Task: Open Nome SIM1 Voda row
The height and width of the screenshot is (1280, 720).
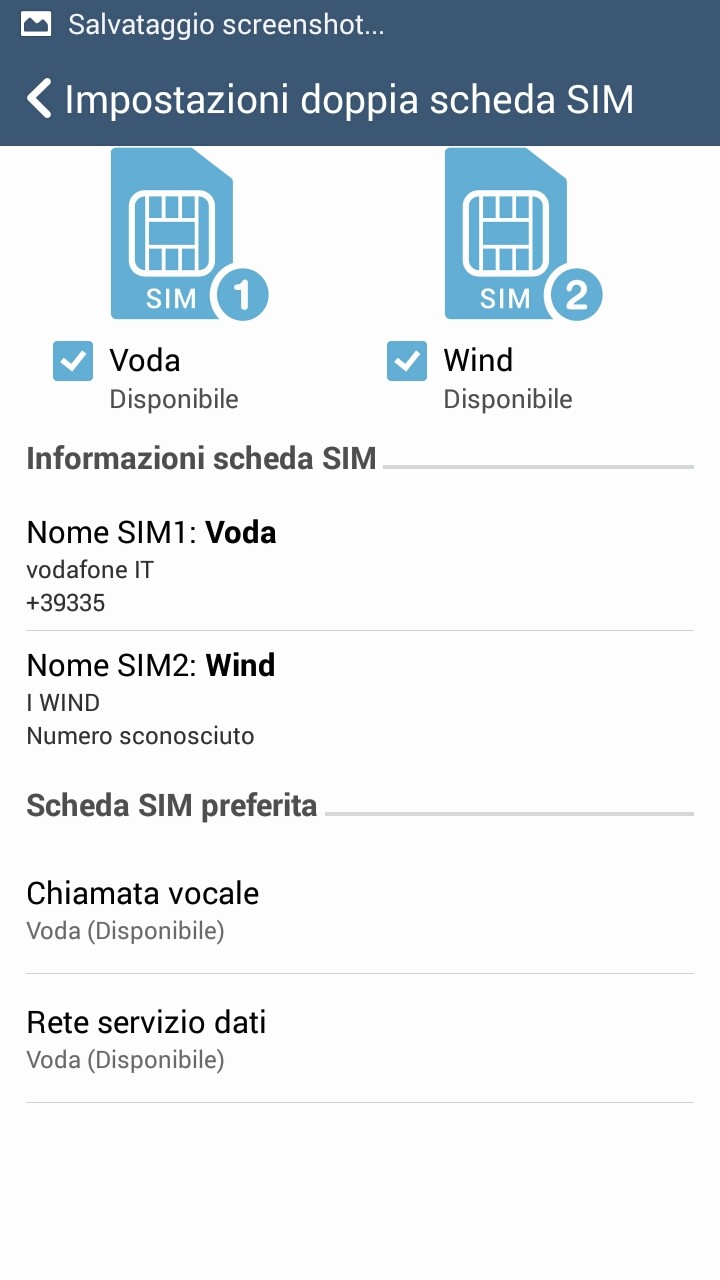Action: coord(360,565)
